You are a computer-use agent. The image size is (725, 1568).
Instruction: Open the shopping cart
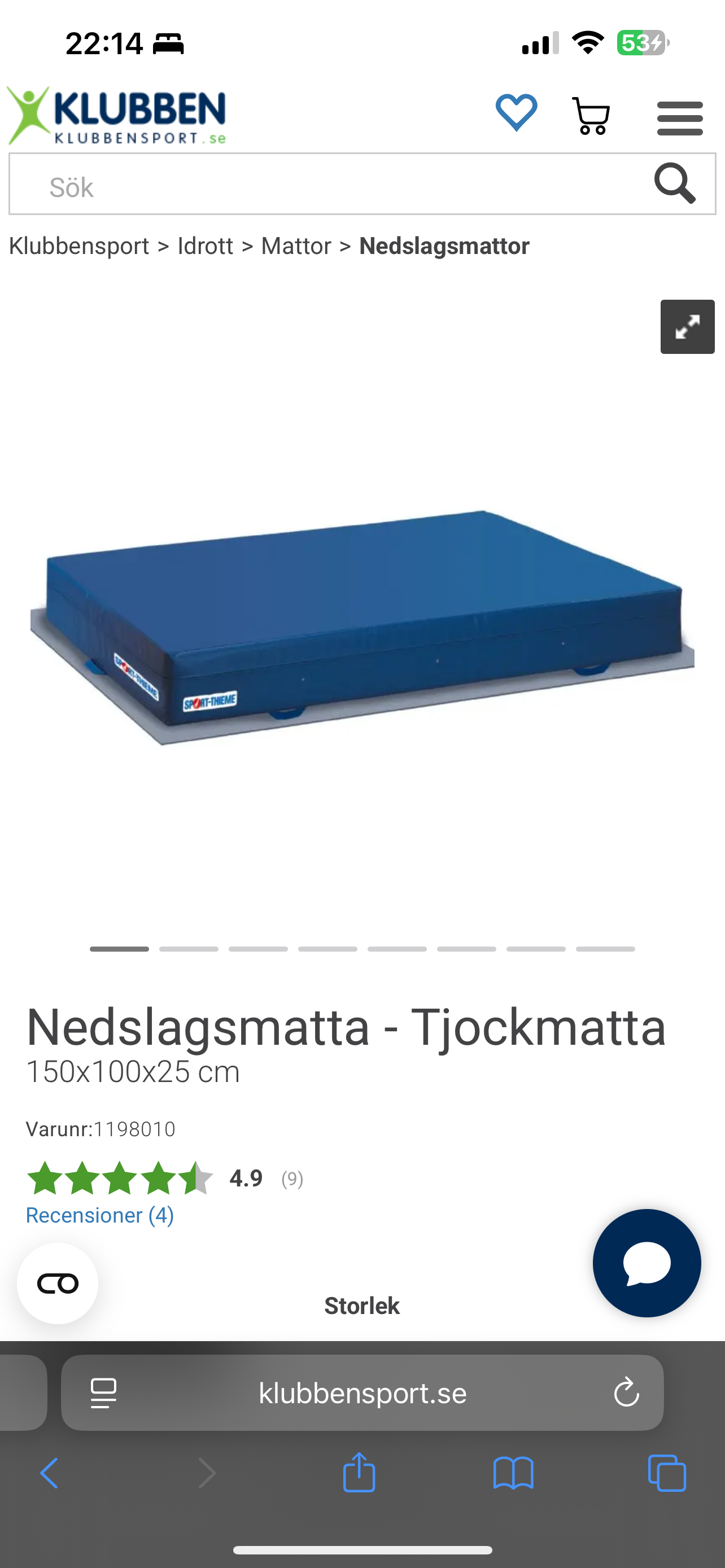tap(591, 116)
